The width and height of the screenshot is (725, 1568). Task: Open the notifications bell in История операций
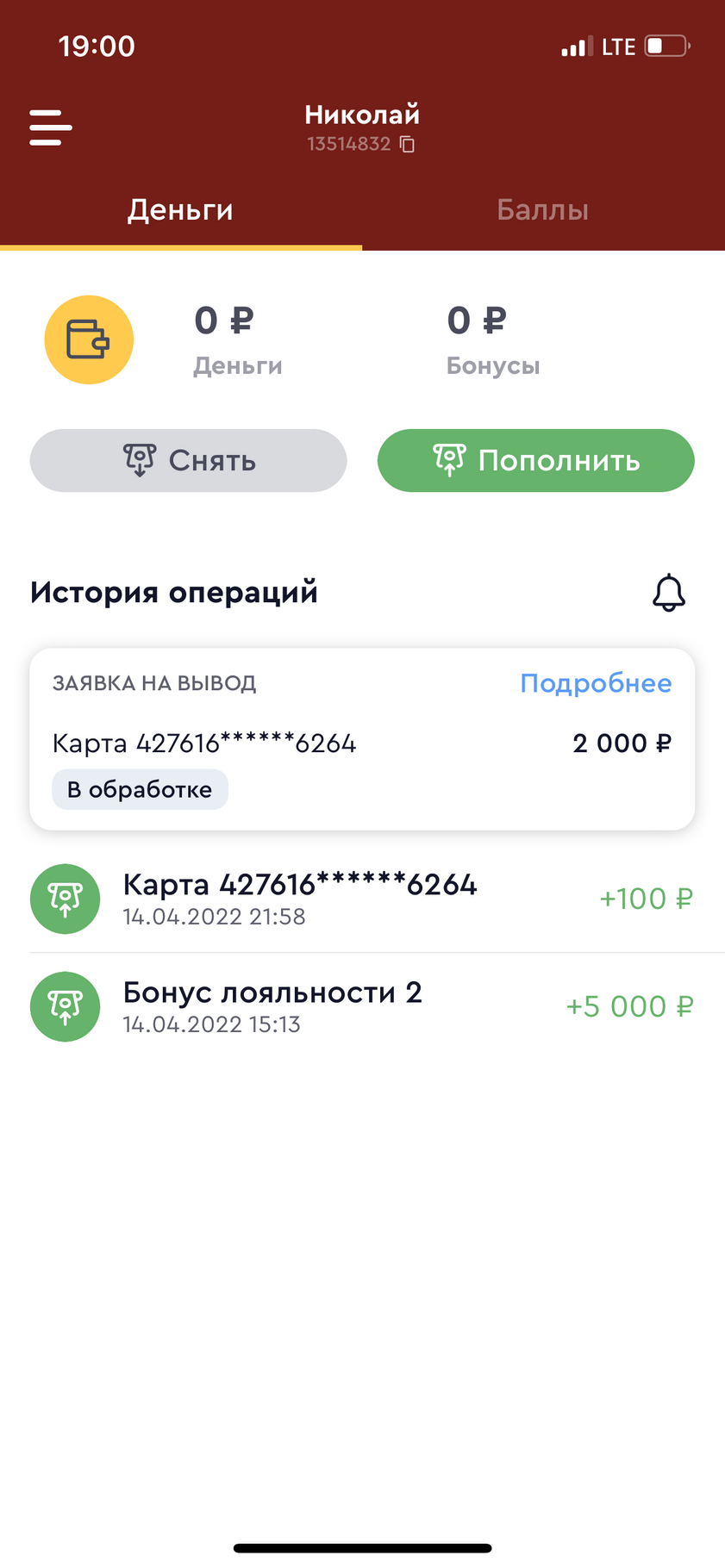tap(668, 593)
